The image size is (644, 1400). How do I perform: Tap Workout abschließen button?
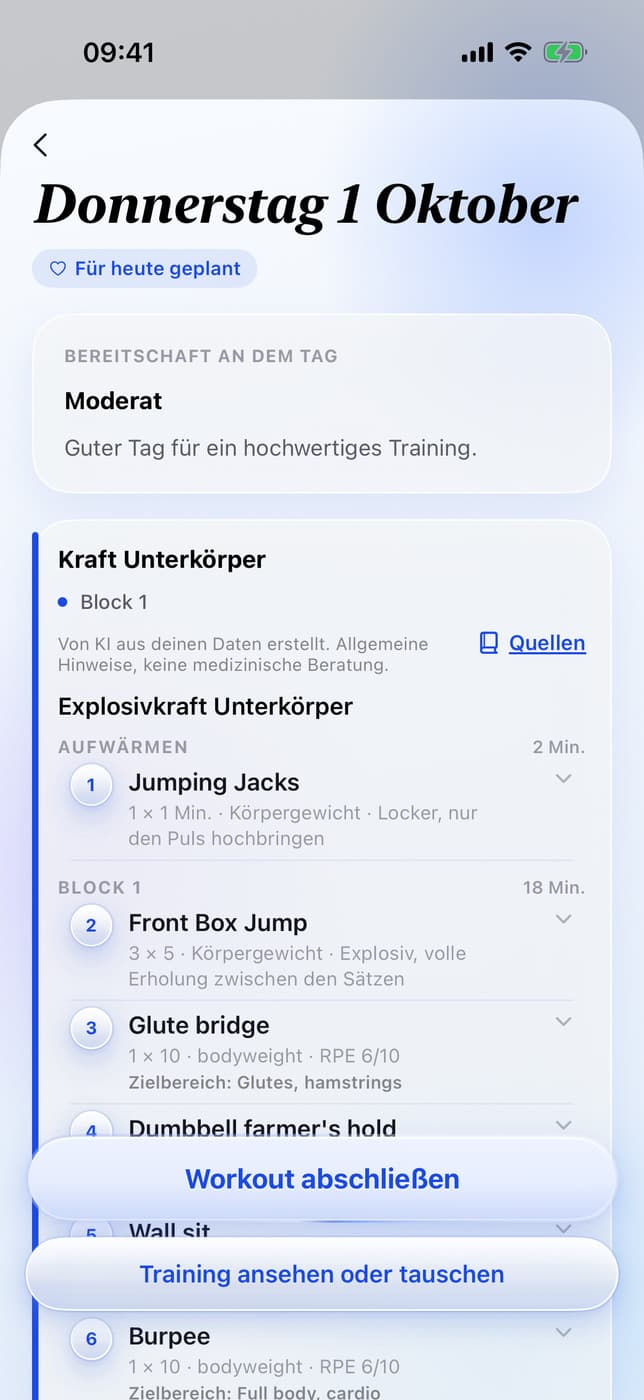point(322,1179)
